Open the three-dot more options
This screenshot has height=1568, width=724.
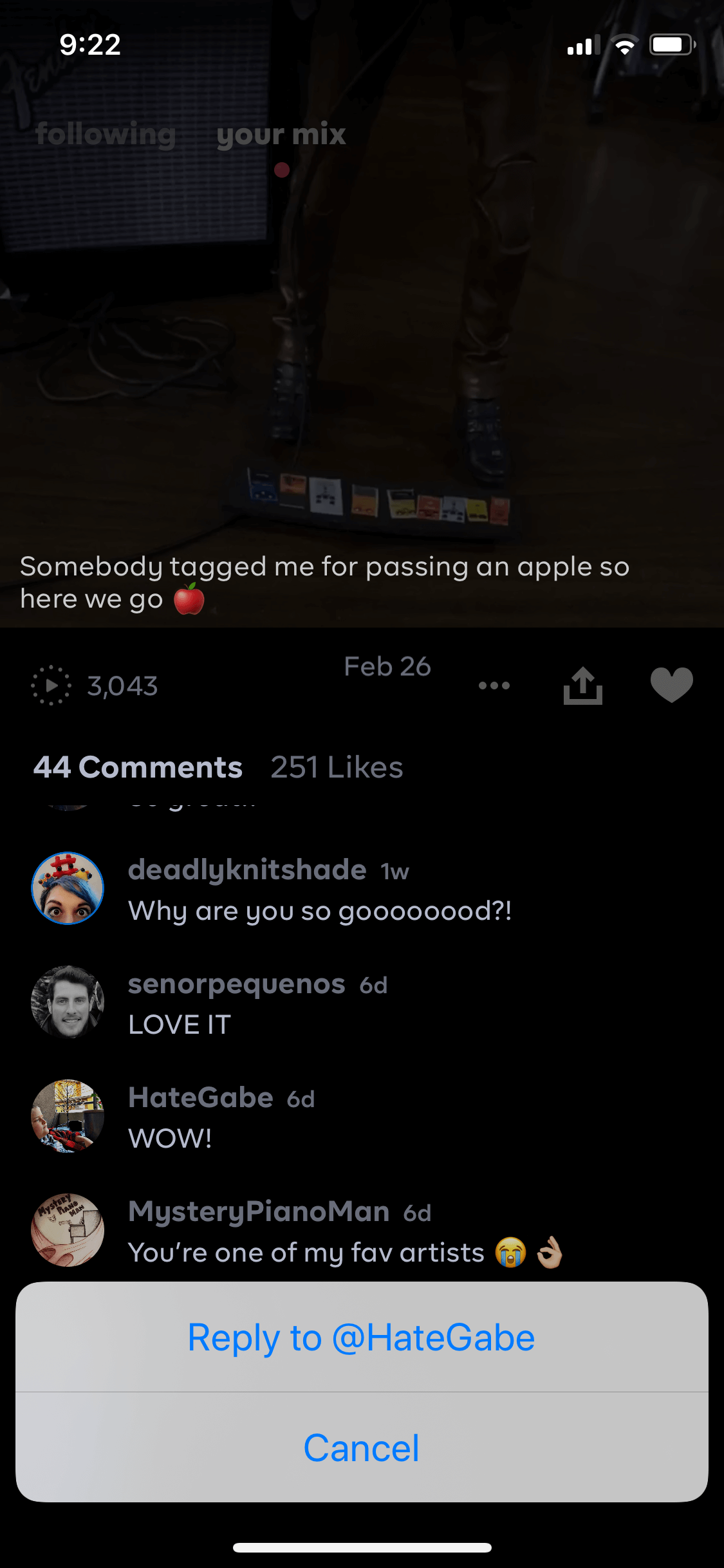point(494,686)
